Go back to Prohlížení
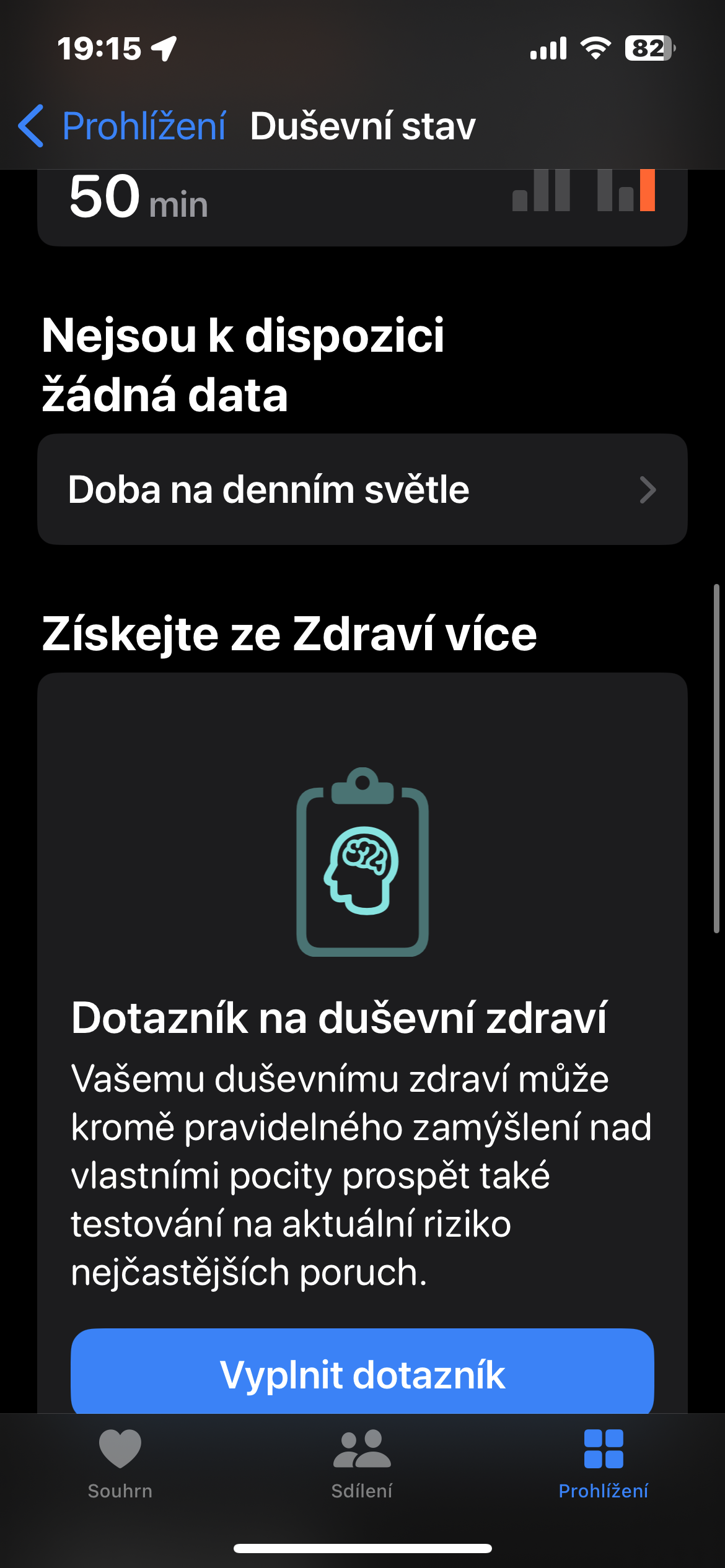725x1568 pixels. click(123, 126)
